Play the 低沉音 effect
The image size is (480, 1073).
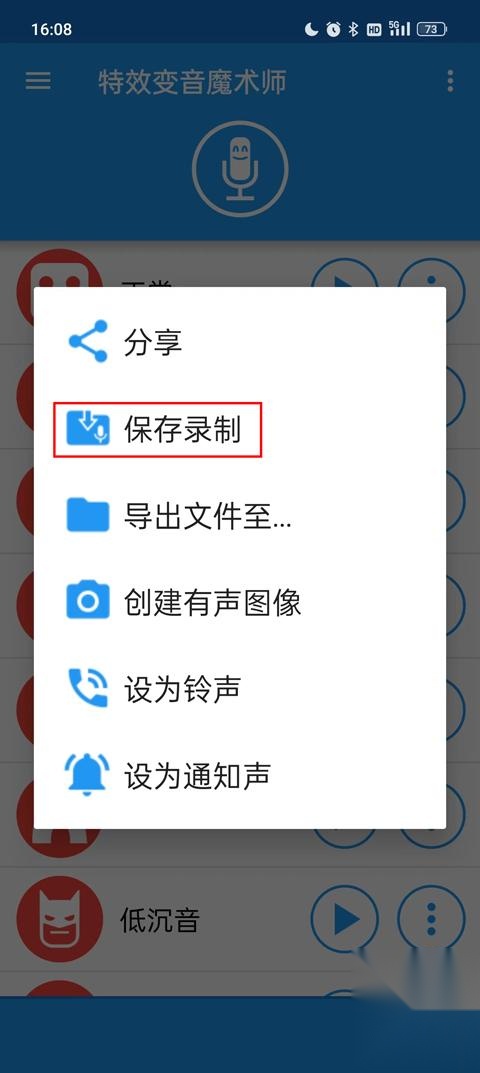pos(344,920)
